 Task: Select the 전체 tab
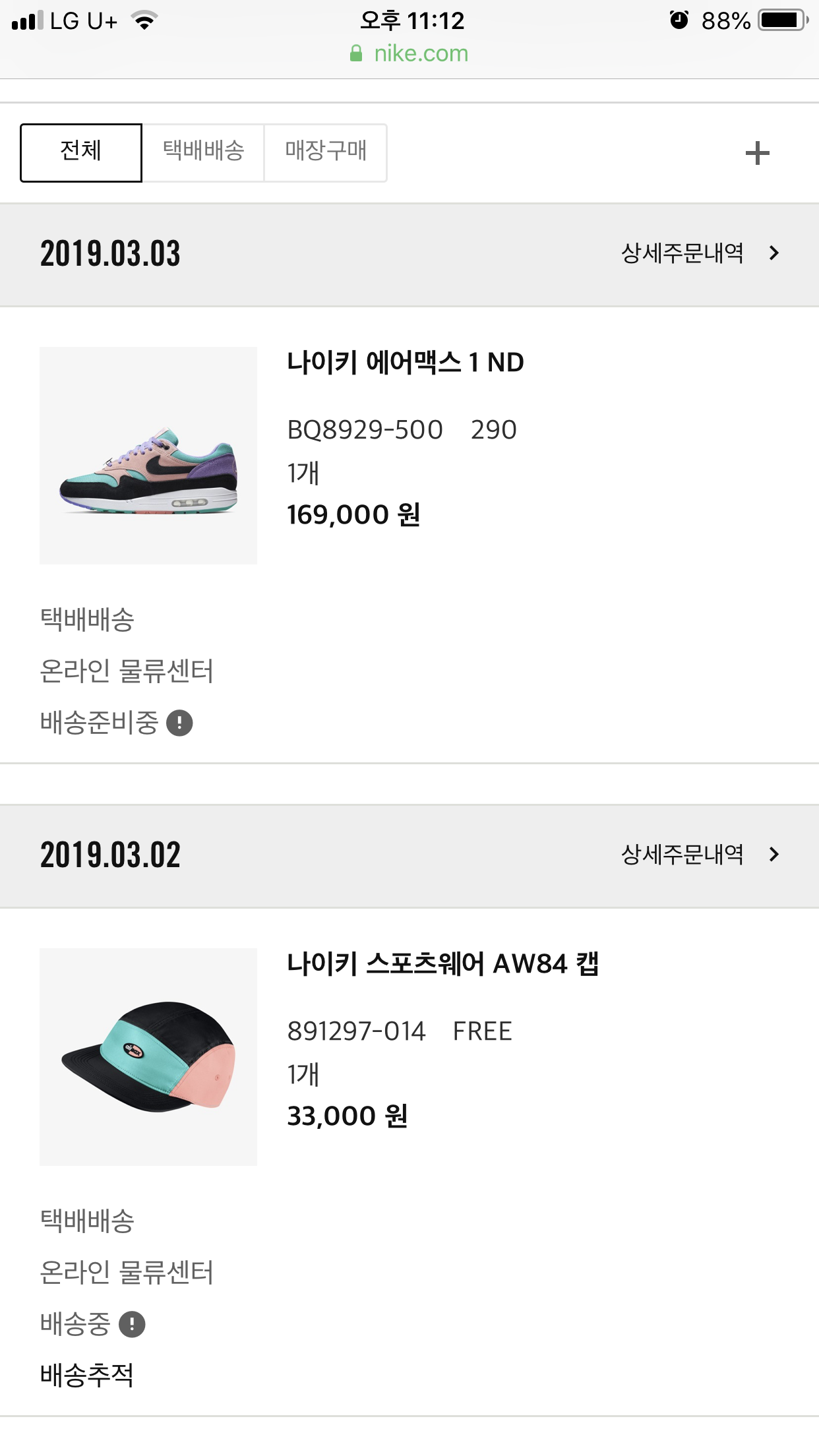81,152
